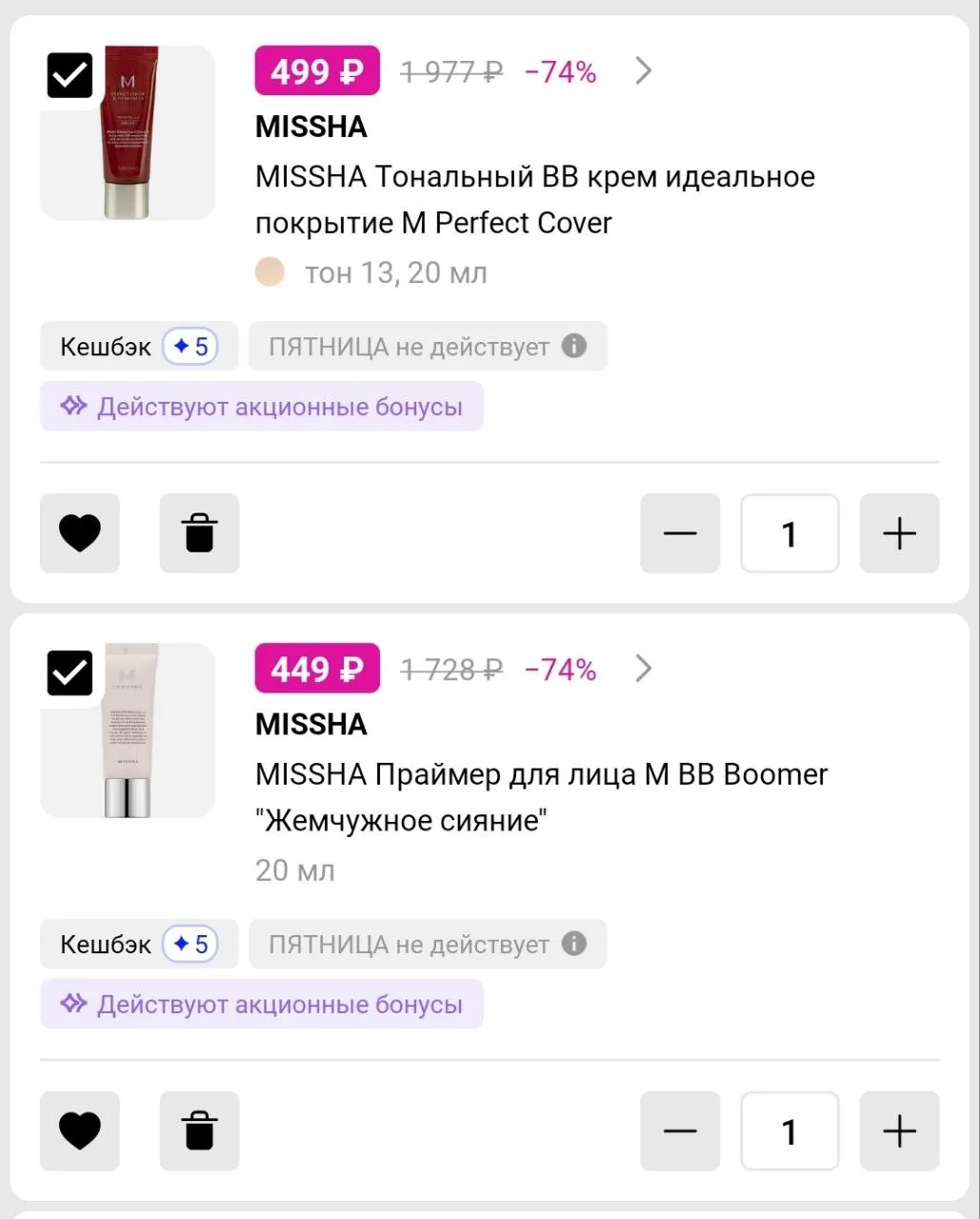Delete BB Boomer primer from cart

point(199,1131)
